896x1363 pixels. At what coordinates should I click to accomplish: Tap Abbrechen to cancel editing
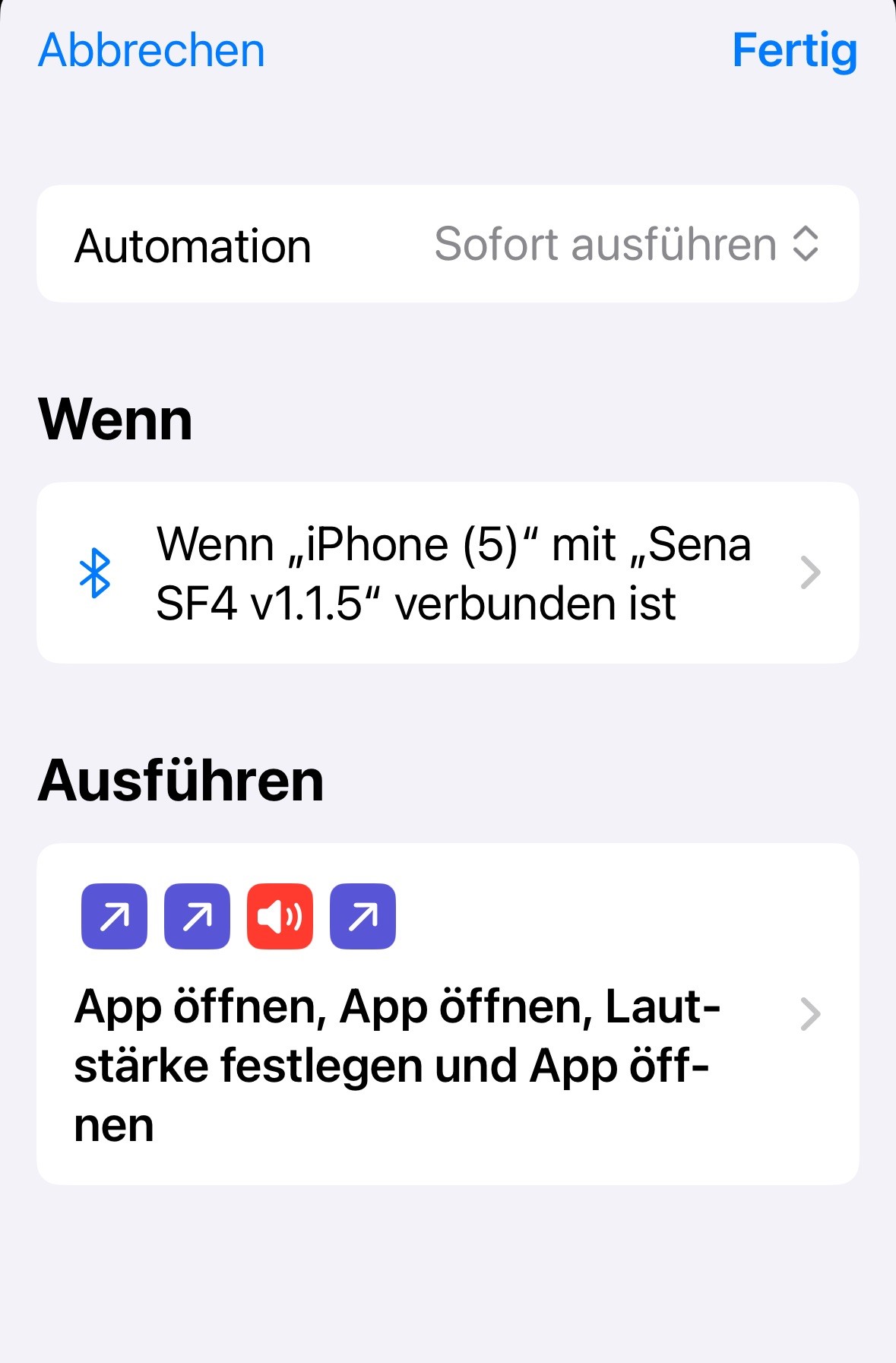pyautogui.click(x=151, y=51)
